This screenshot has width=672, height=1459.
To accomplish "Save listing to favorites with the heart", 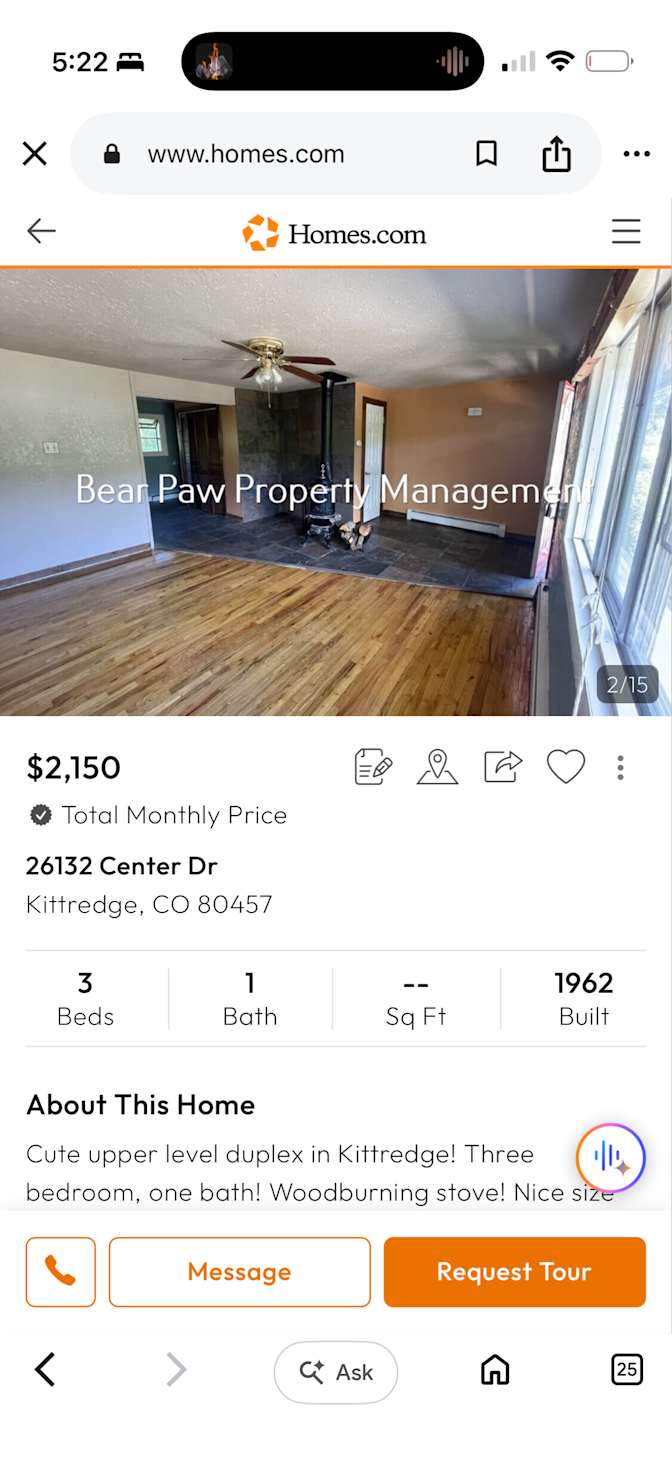I will pos(565,767).
